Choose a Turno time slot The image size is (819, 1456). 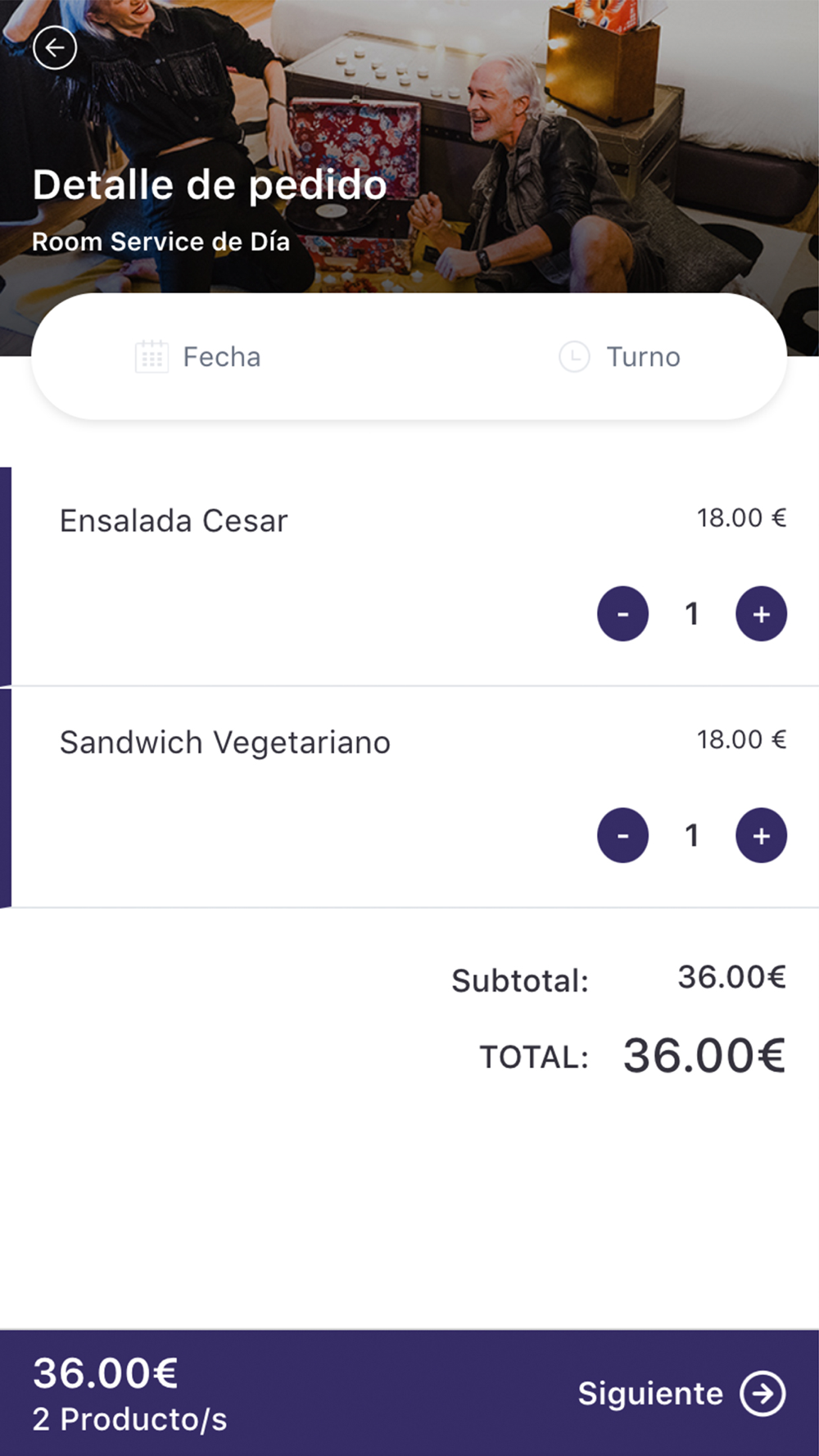tap(620, 357)
